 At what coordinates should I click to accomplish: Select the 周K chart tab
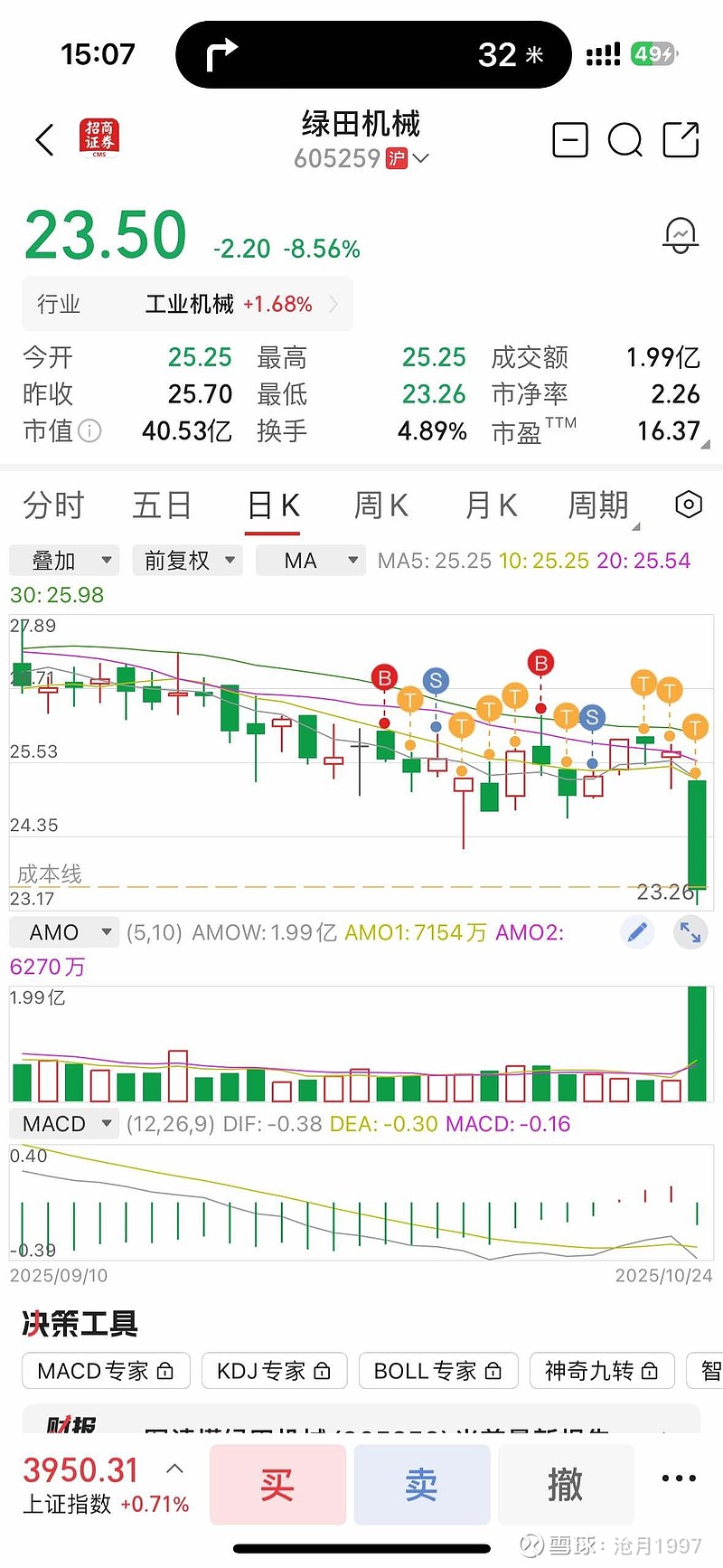pos(380,505)
